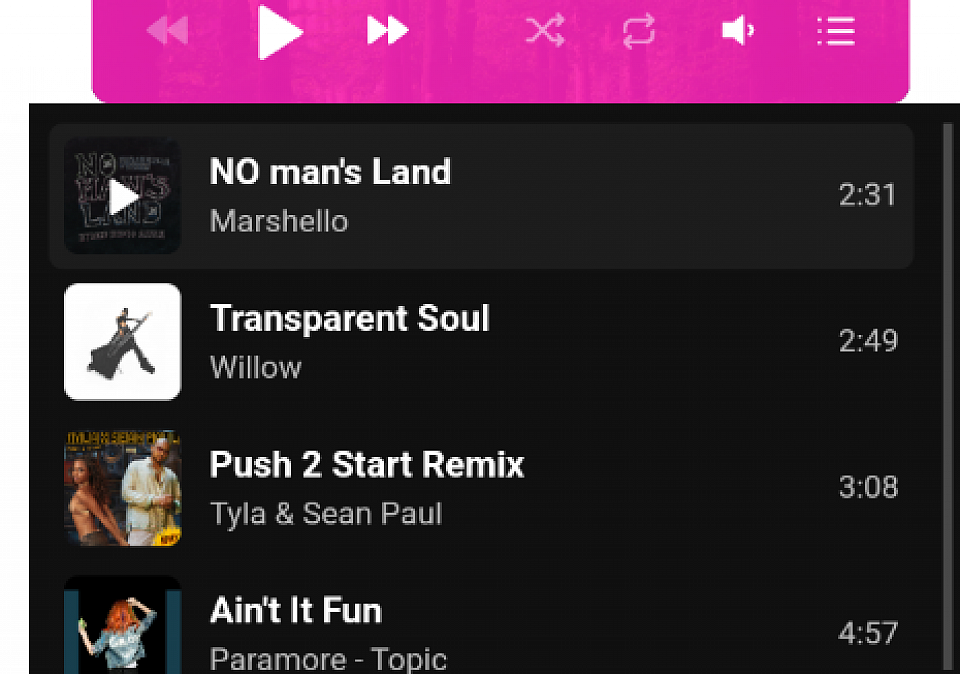Skip back to the previous track

(167, 31)
